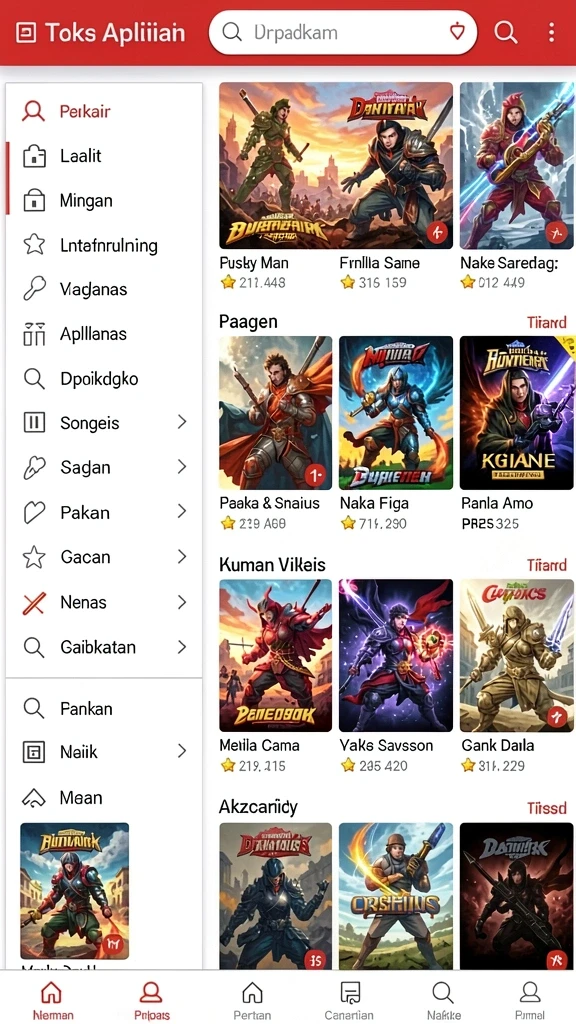The width and height of the screenshot is (576, 1024).
Task: View the Naka Figa game tile
Action: point(396,433)
